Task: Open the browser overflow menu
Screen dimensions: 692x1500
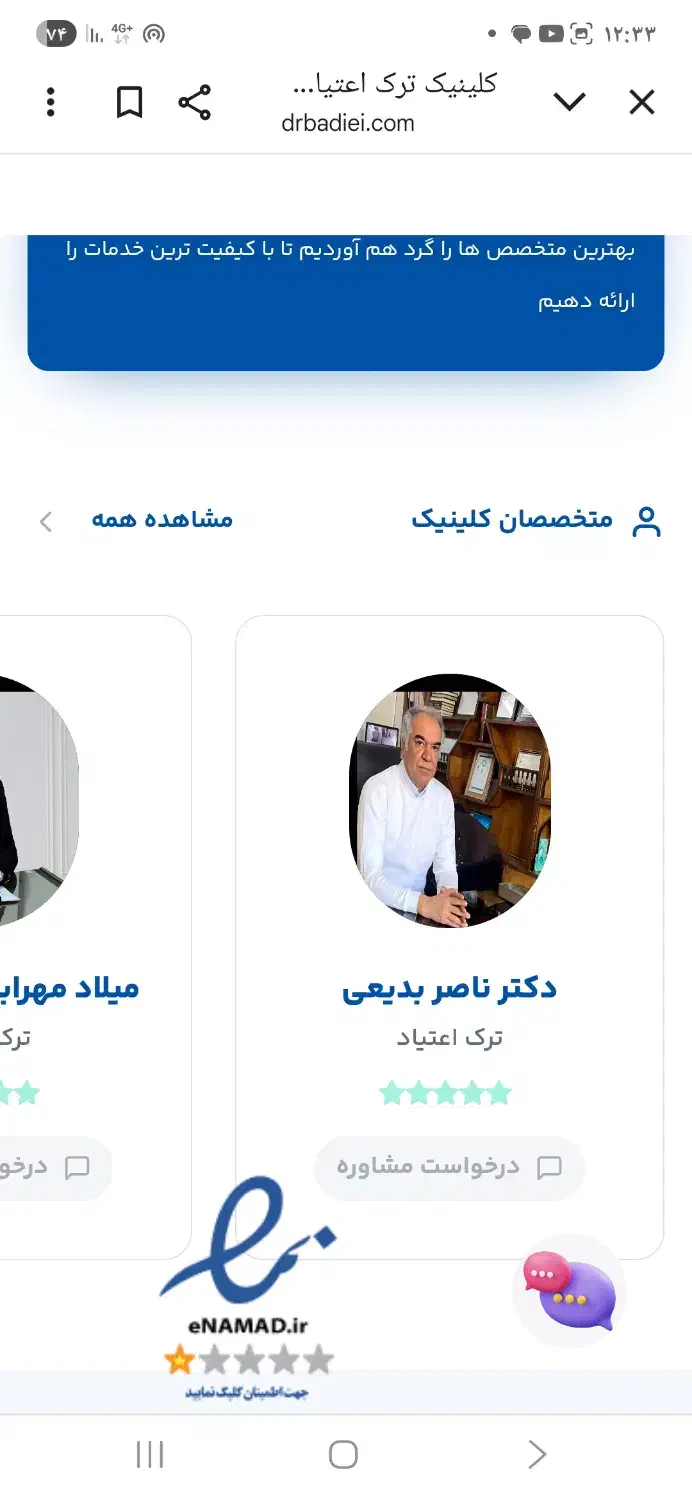Action: 51,102
